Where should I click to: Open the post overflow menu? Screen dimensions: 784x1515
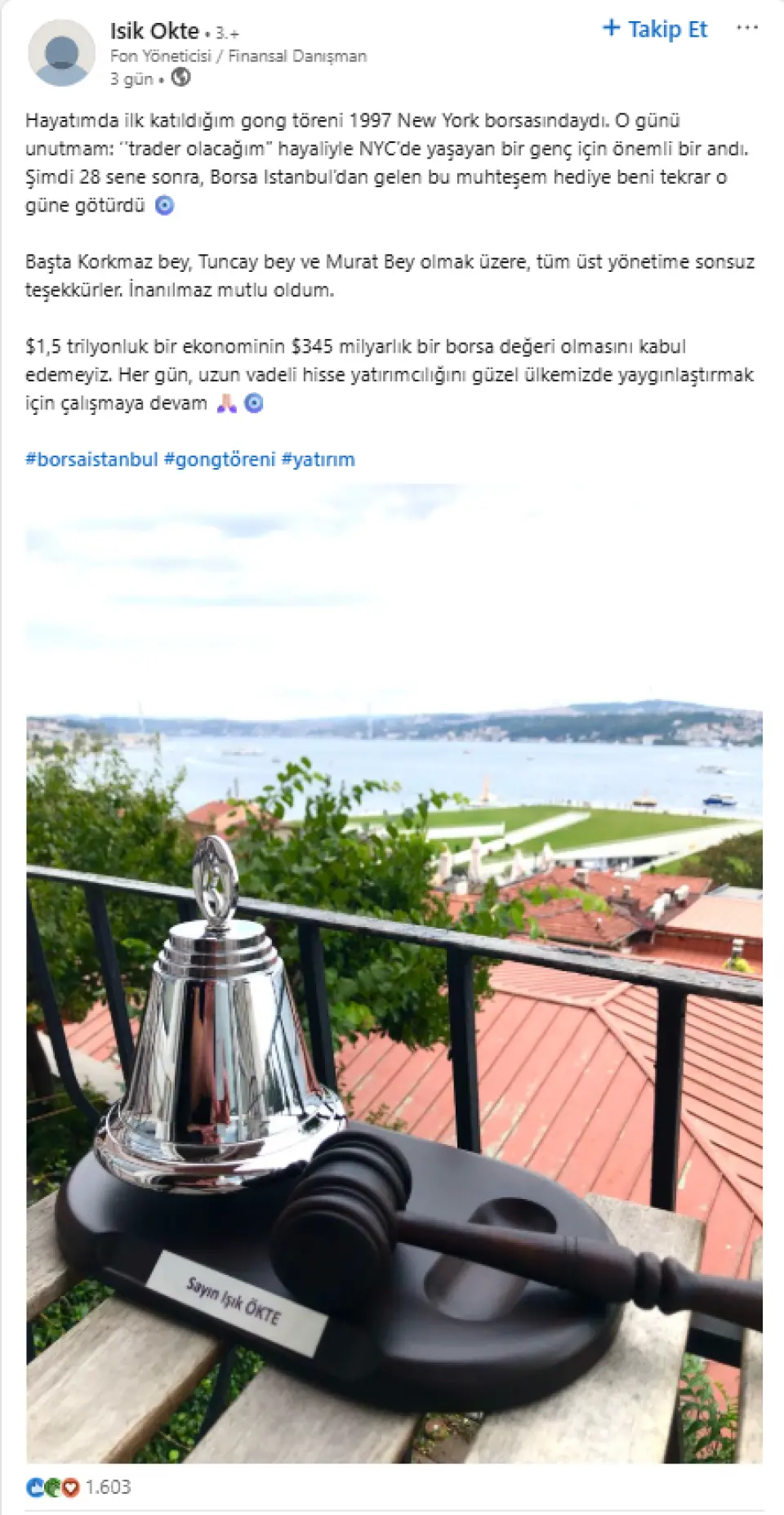tap(747, 28)
